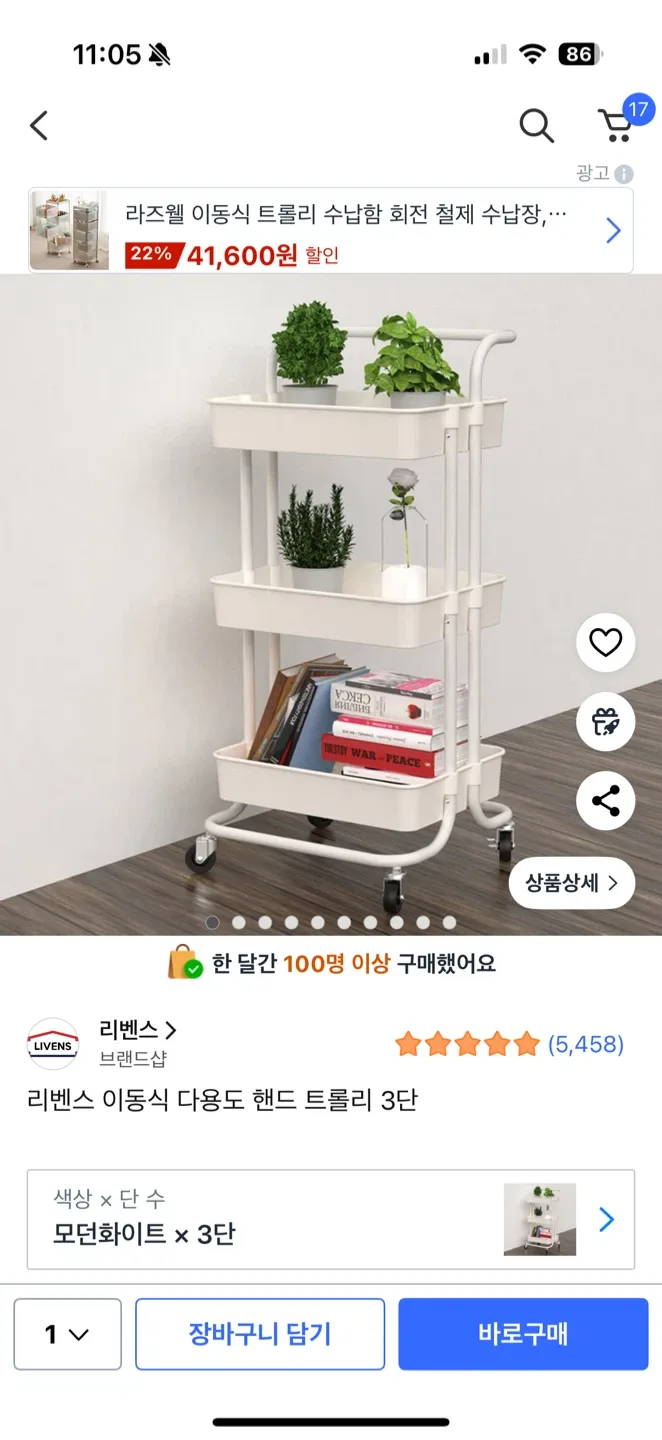Image resolution: width=662 pixels, height=1440 pixels.
Task: Open the 리벤스 brand shop
Action: click(x=138, y=1030)
